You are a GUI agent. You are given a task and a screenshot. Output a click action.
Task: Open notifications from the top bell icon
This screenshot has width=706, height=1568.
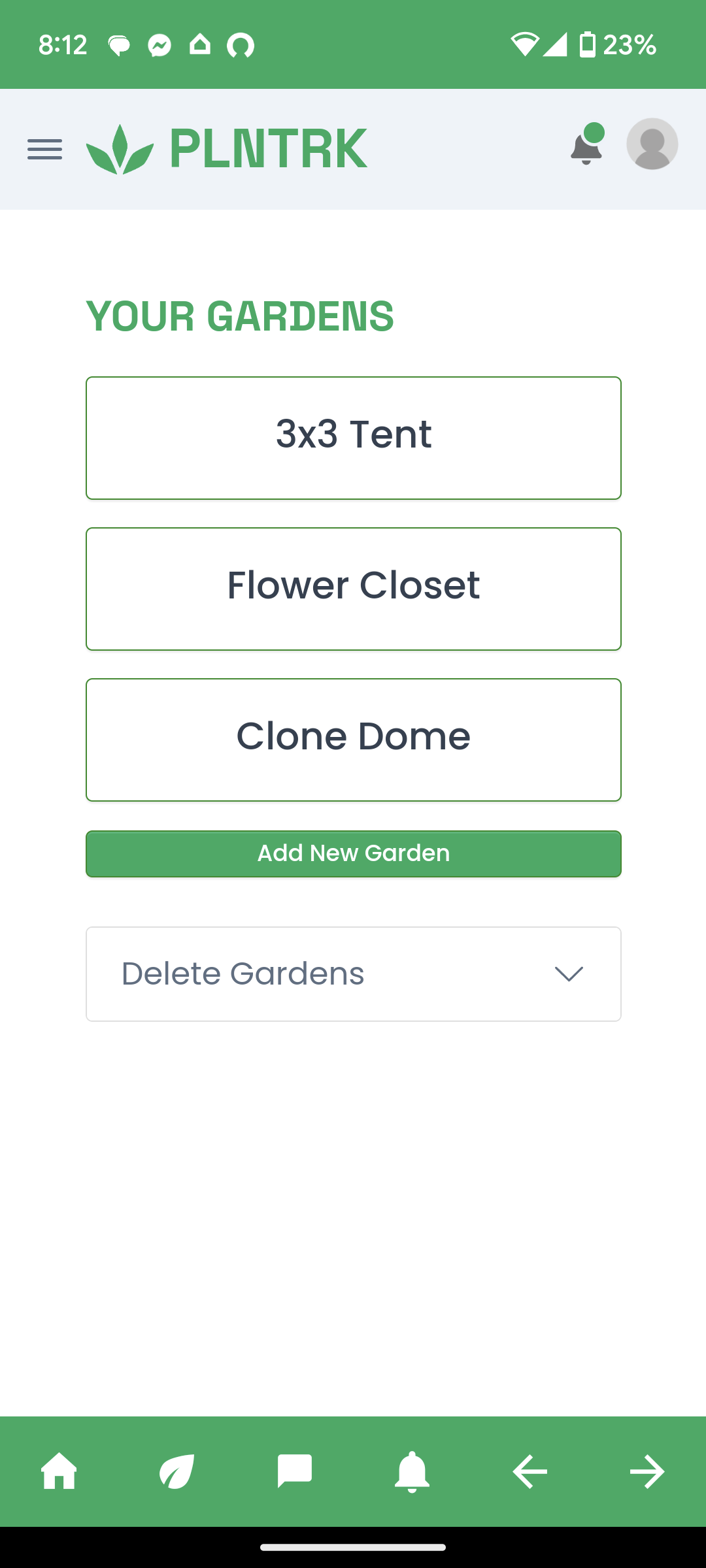point(585,149)
